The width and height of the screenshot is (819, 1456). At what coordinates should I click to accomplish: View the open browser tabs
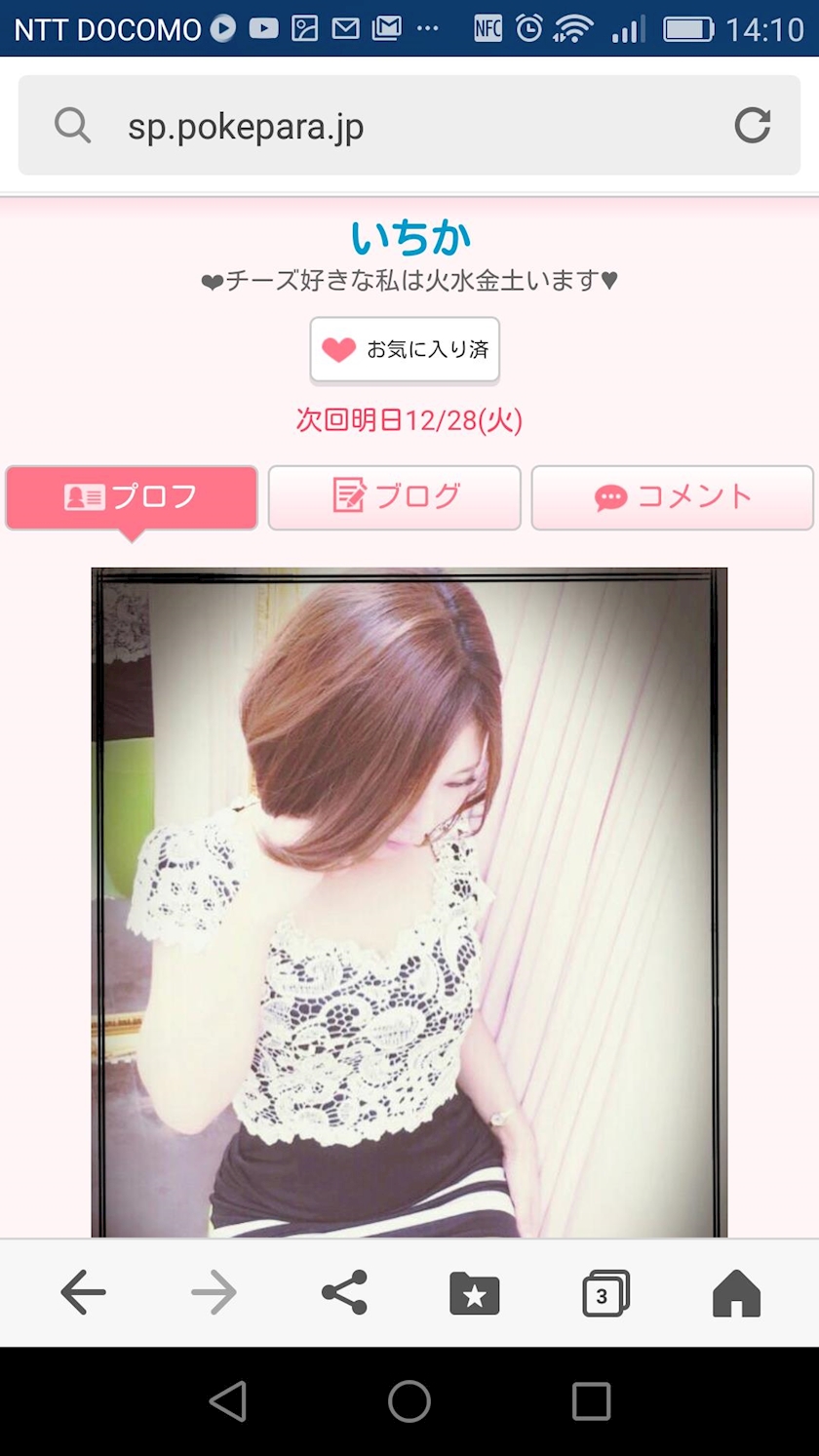(605, 1294)
